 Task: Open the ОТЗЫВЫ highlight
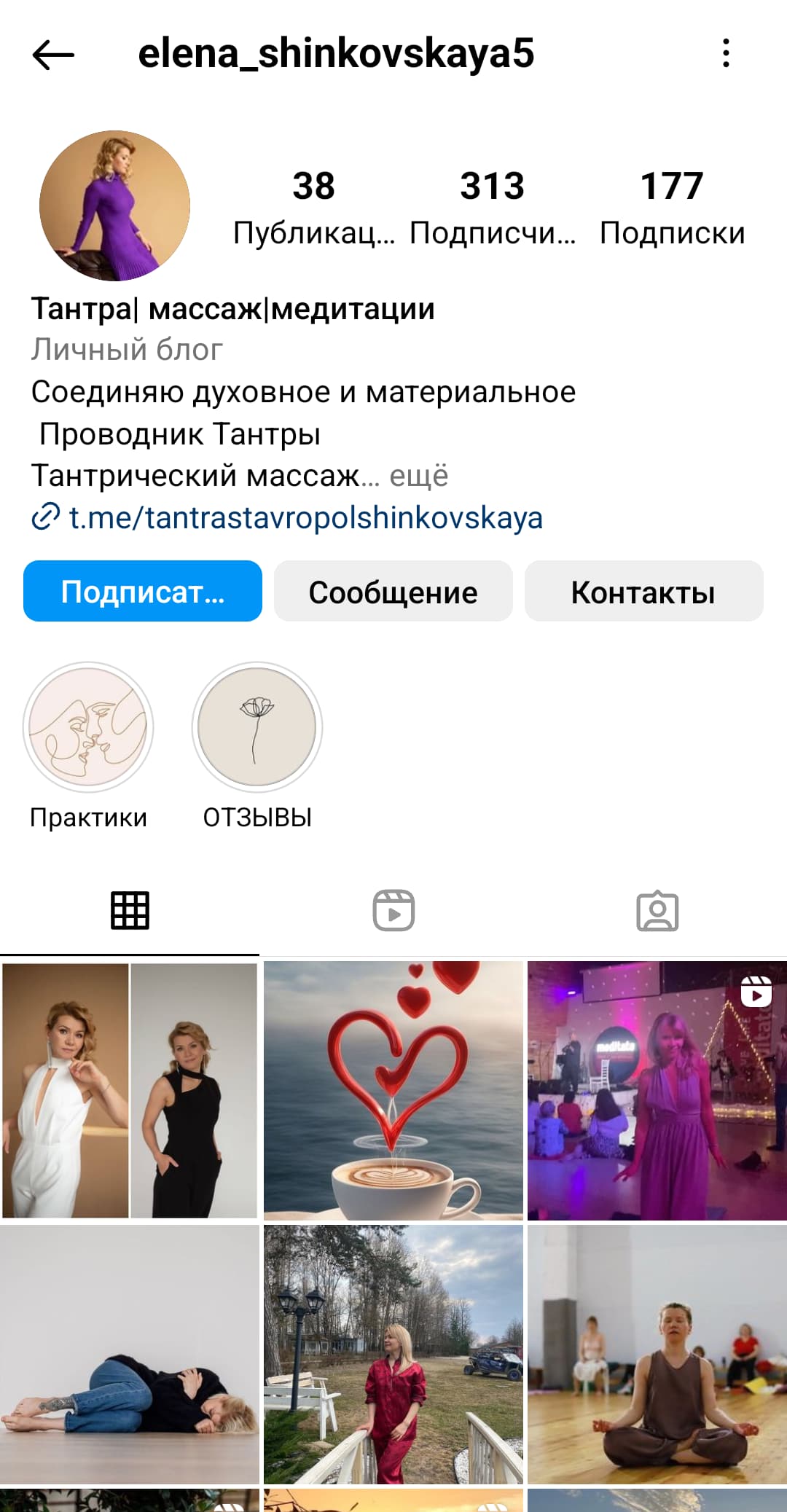click(257, 747)
